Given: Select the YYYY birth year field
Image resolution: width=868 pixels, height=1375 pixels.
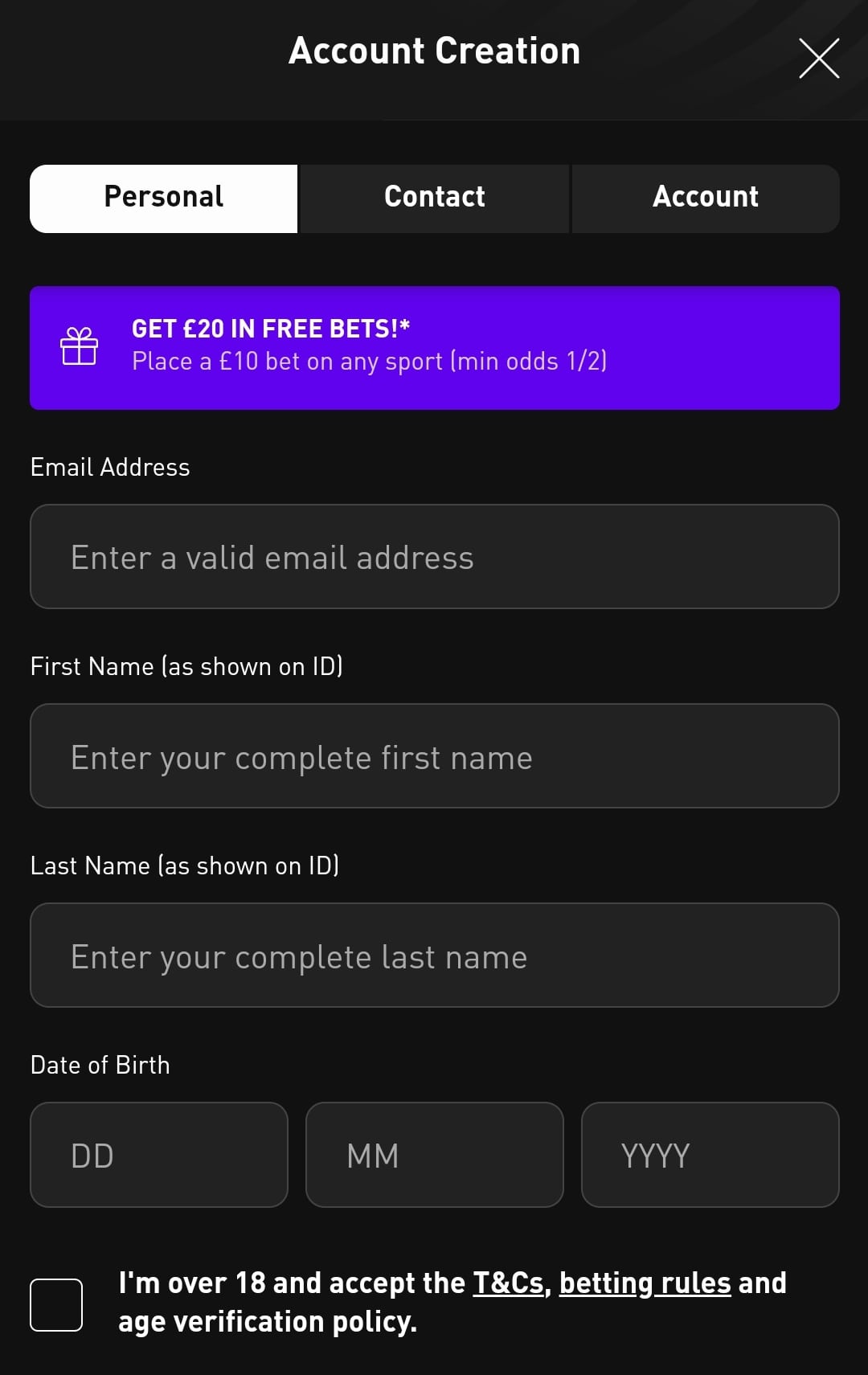Looking at the screenshot, I should click(x=710, y=1155).
